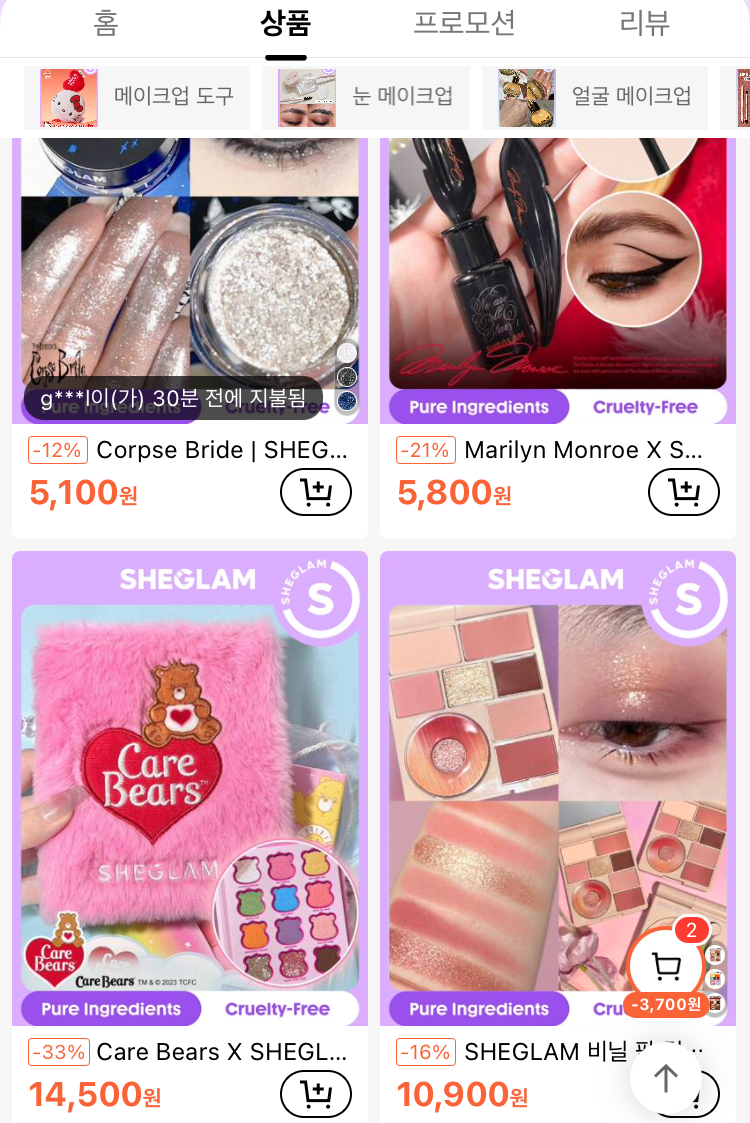This screenshot has height=1123, width=750.
Task: Filter by 메이크업 도구 category
Action: coord(138,97)
